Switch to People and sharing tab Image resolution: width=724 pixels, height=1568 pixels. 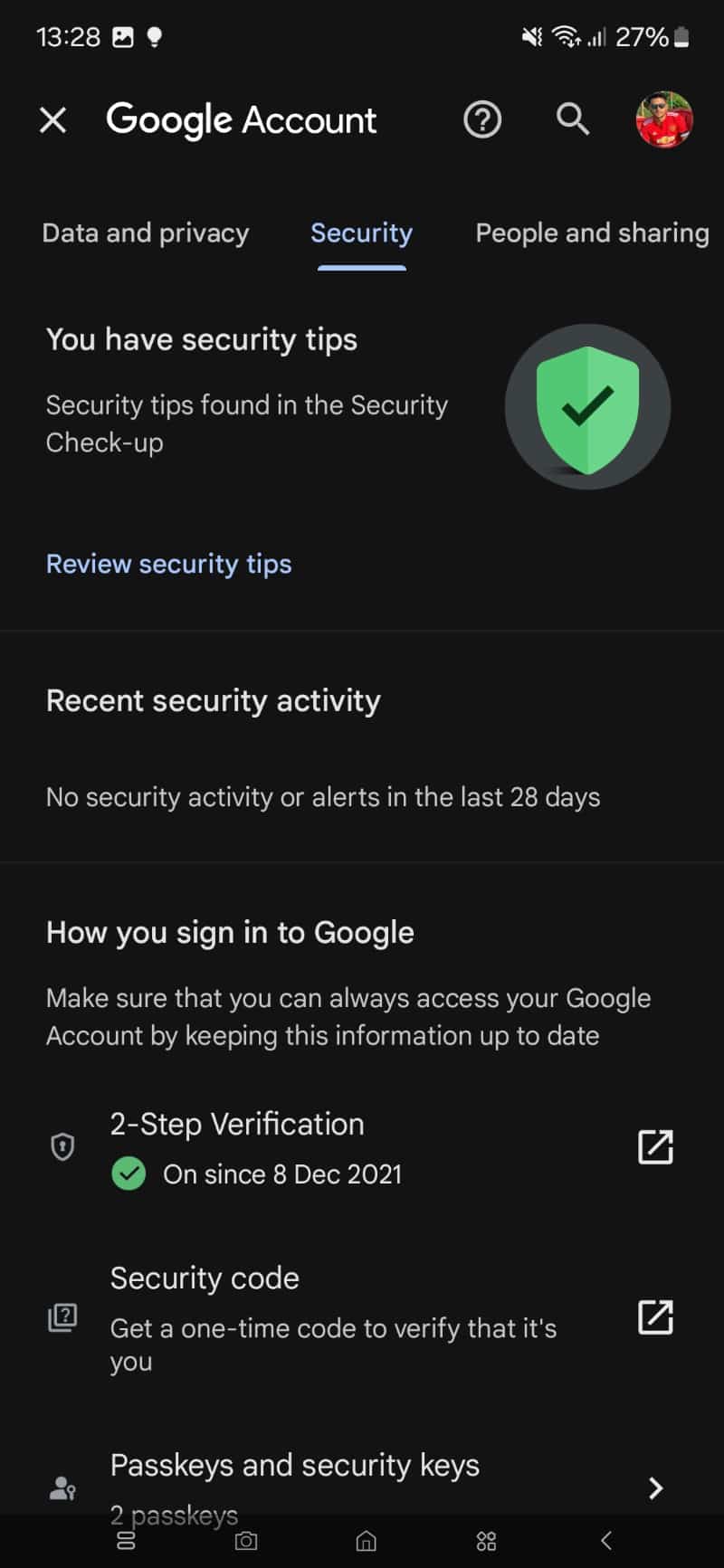[593, 233]
